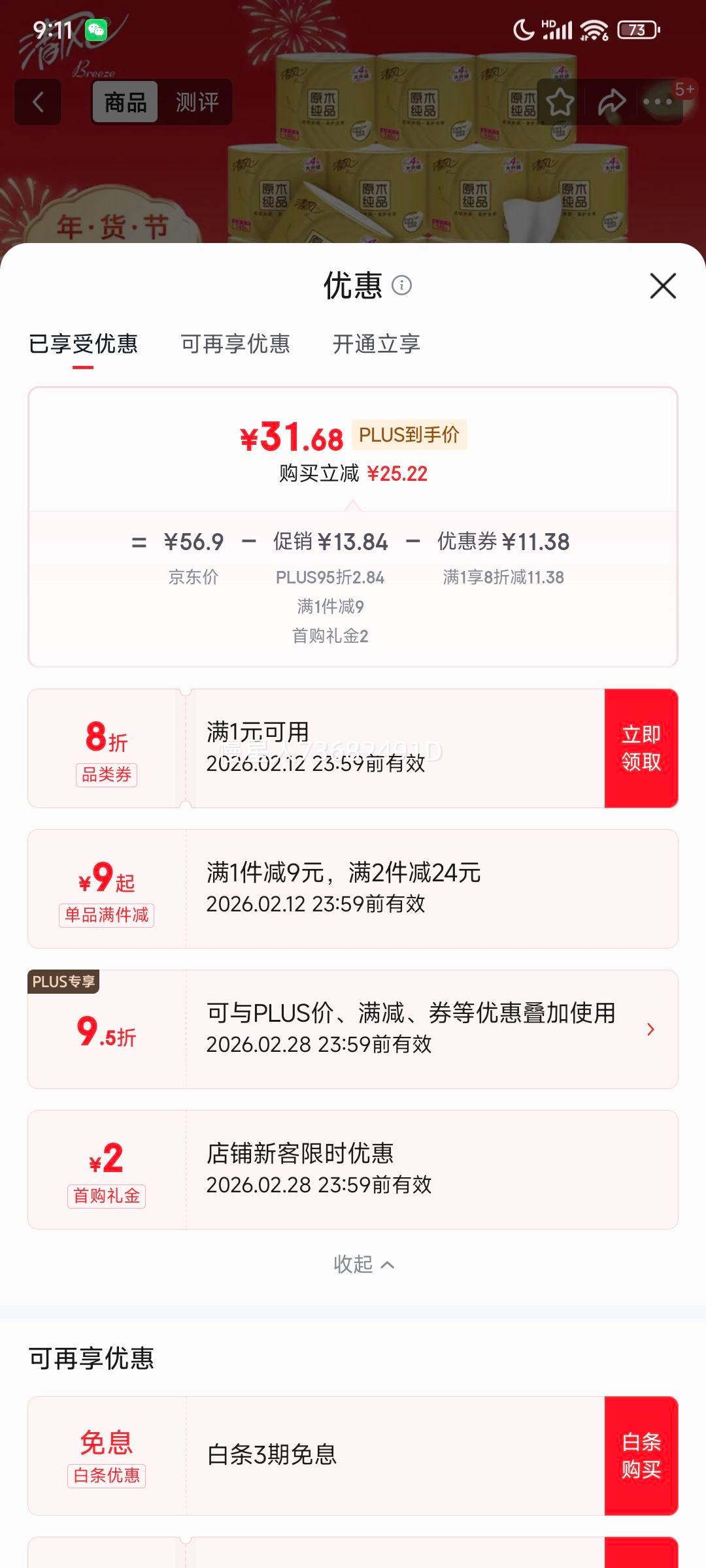Screen dimensions: 706x1568
Task: Close the 优惠 panel with the X
Action: (662, 286)
